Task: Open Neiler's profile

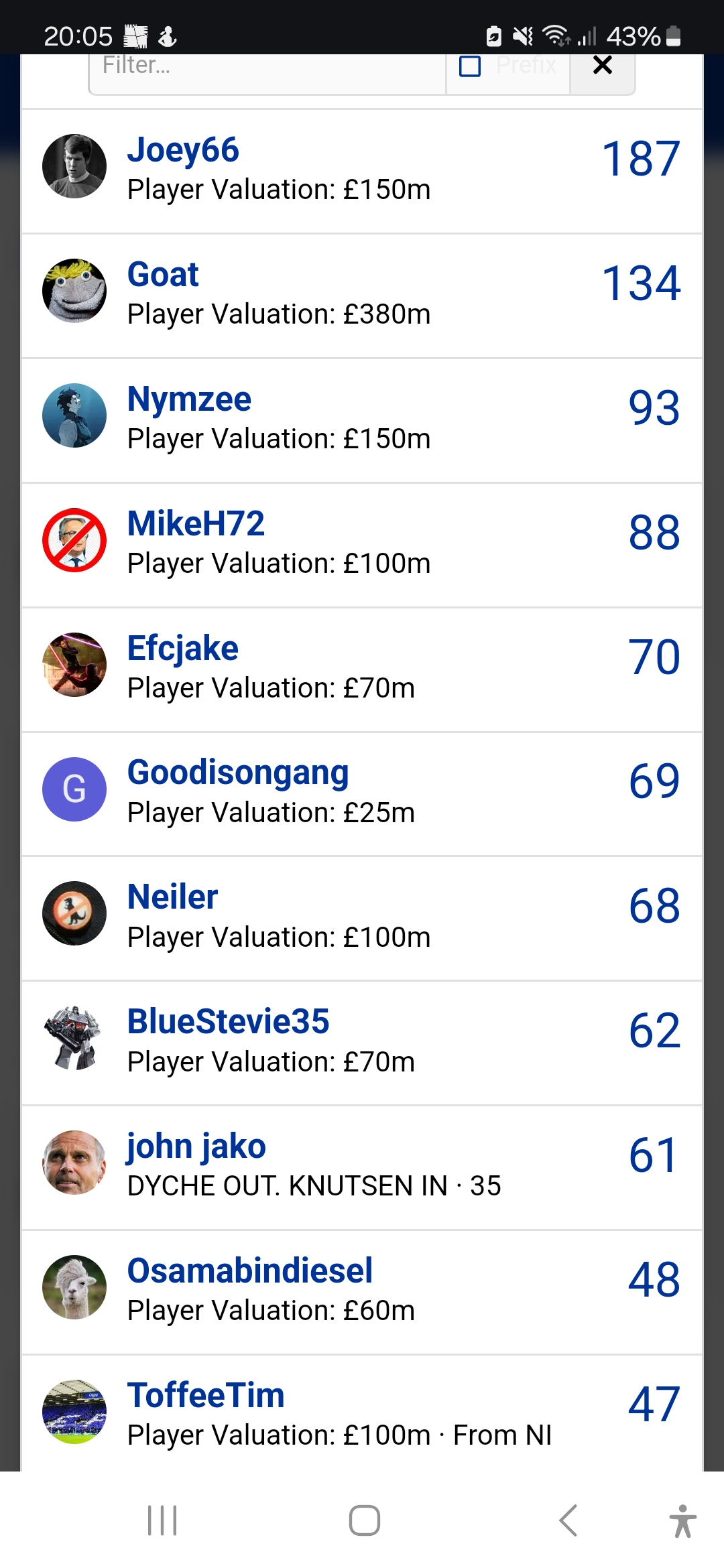Action: click(172, 897)
